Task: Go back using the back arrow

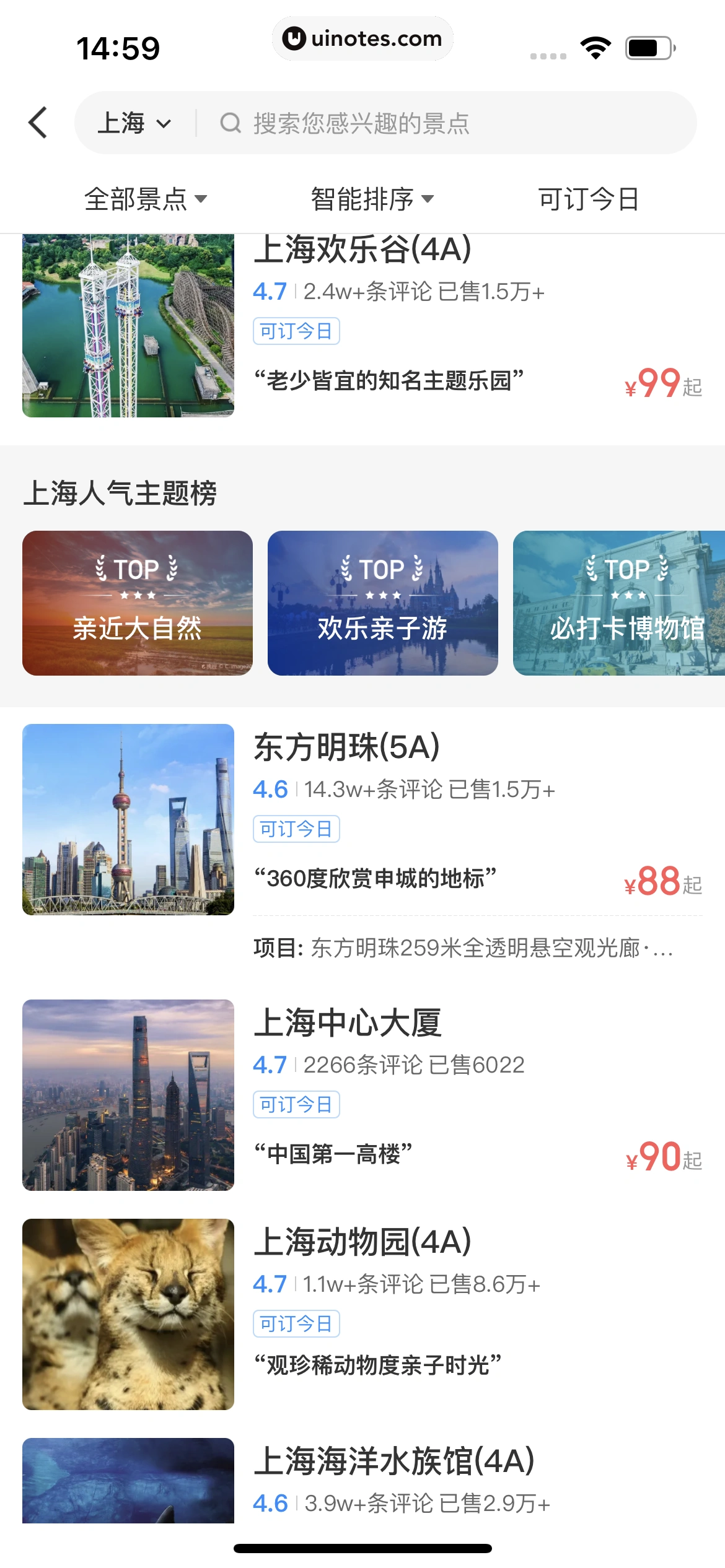Action: pyautogui.click(x=38, y=123)
